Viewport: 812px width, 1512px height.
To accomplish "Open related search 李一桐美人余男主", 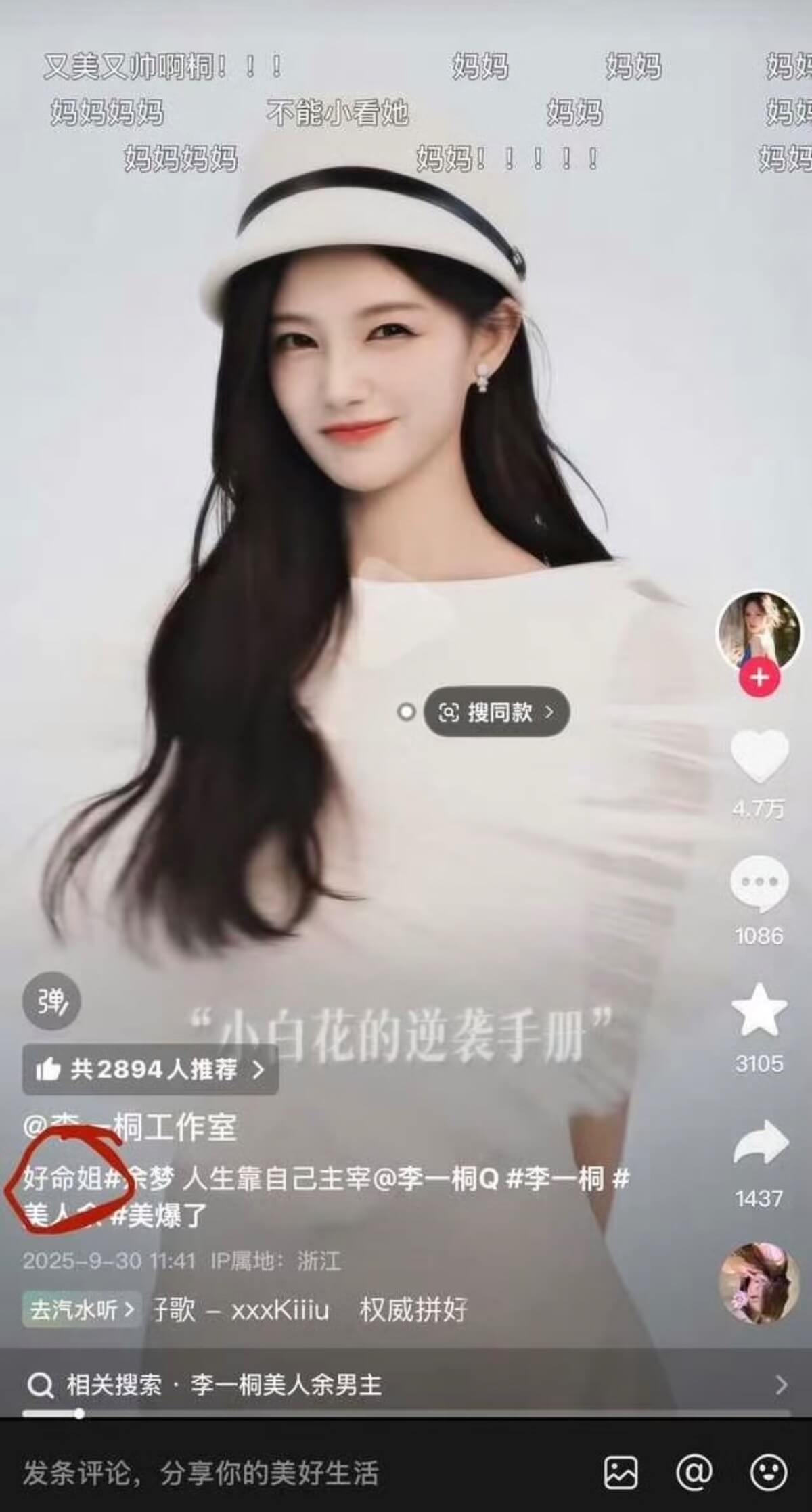I will coord(406,1385).
